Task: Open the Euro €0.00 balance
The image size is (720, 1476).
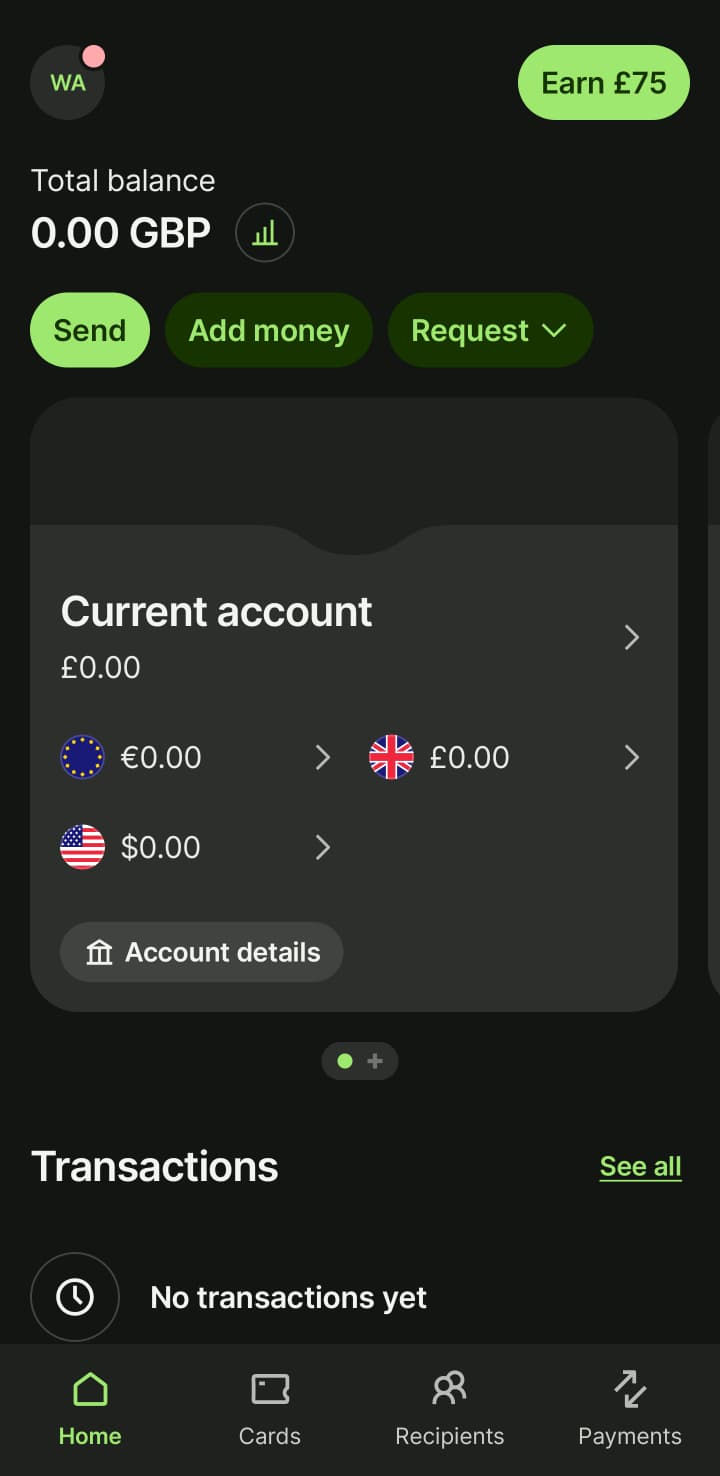Action: click(x=195, y=758)
